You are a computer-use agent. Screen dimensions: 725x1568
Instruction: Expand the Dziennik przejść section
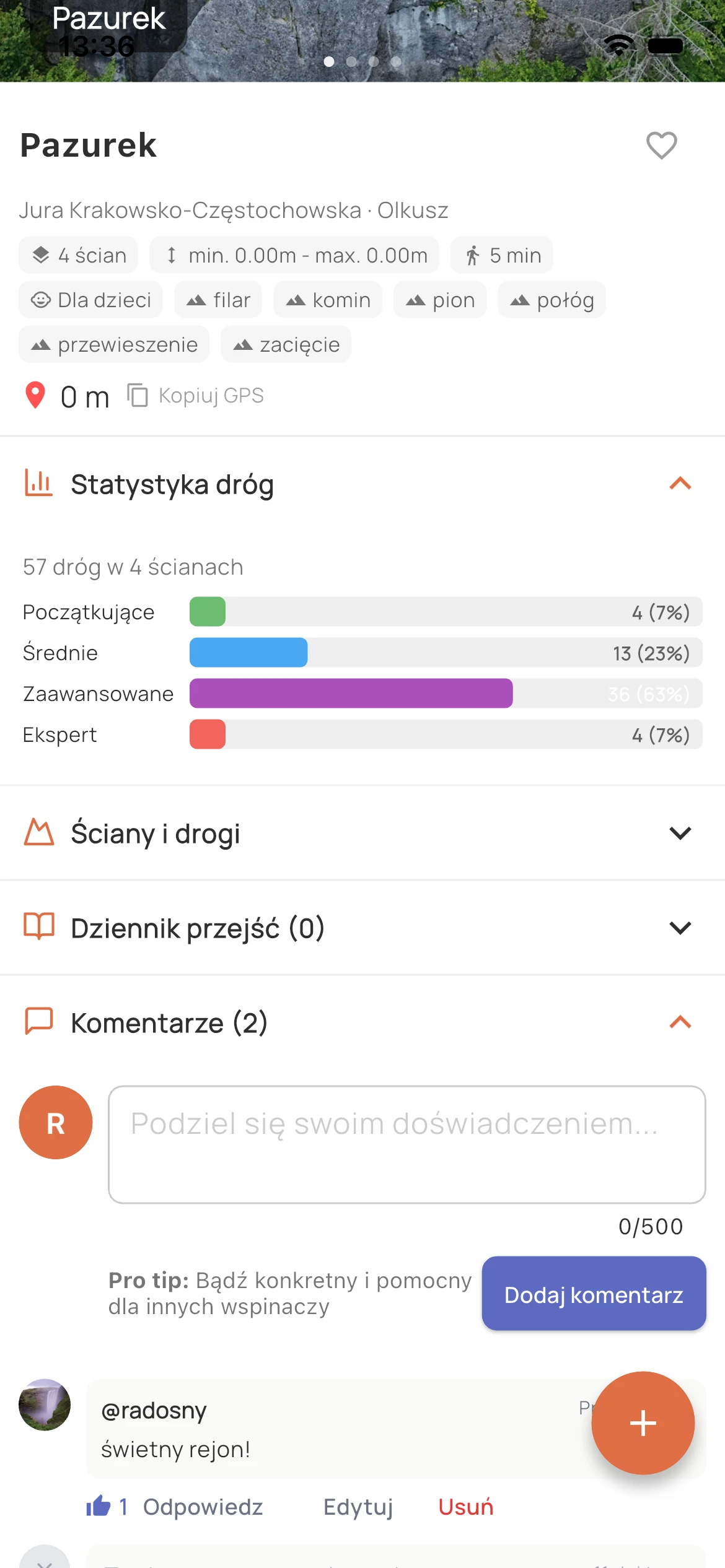point(679,927)
